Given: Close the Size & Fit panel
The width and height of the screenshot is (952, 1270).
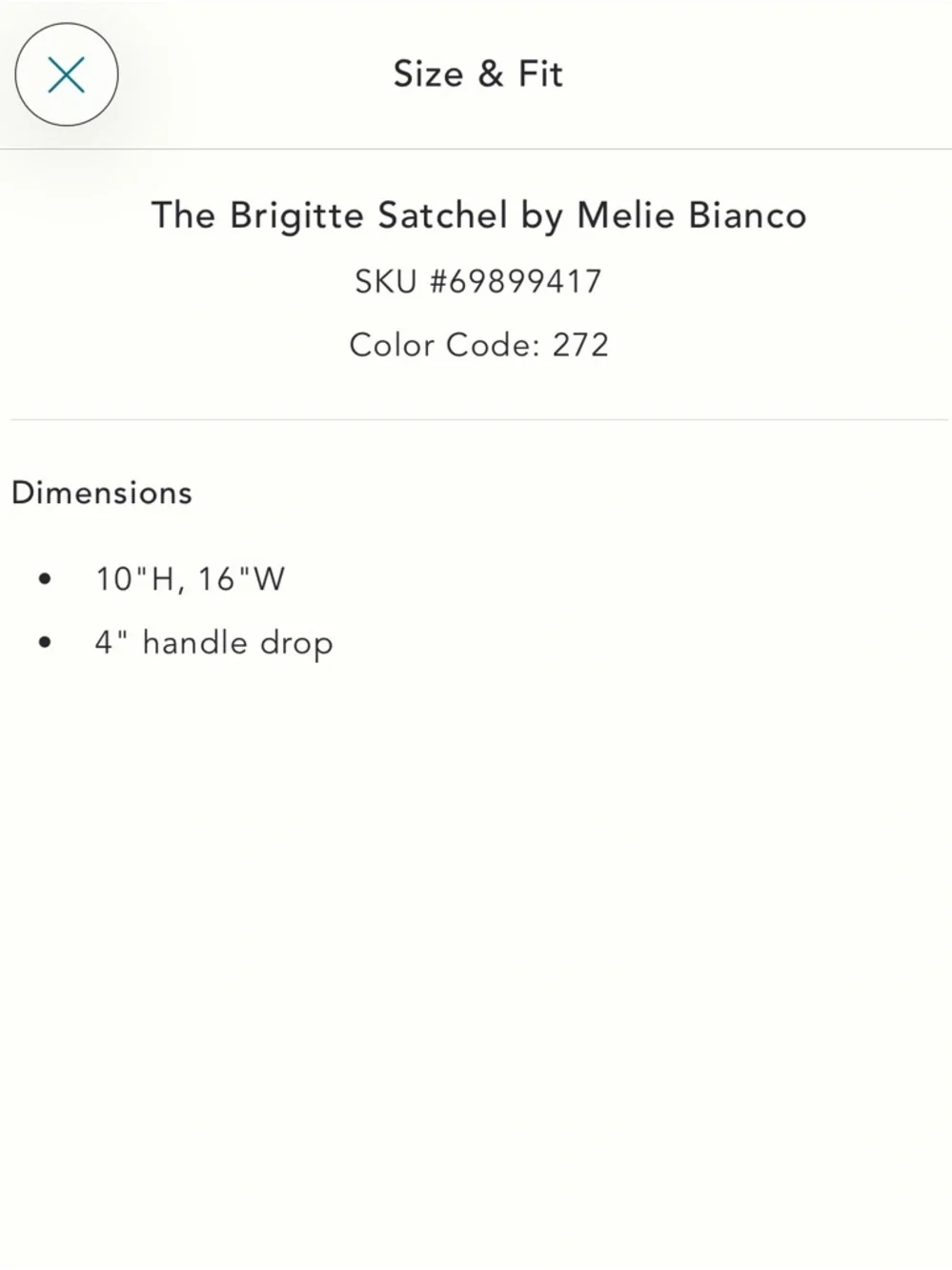Looking at the screenshot, I should [67, 75].
